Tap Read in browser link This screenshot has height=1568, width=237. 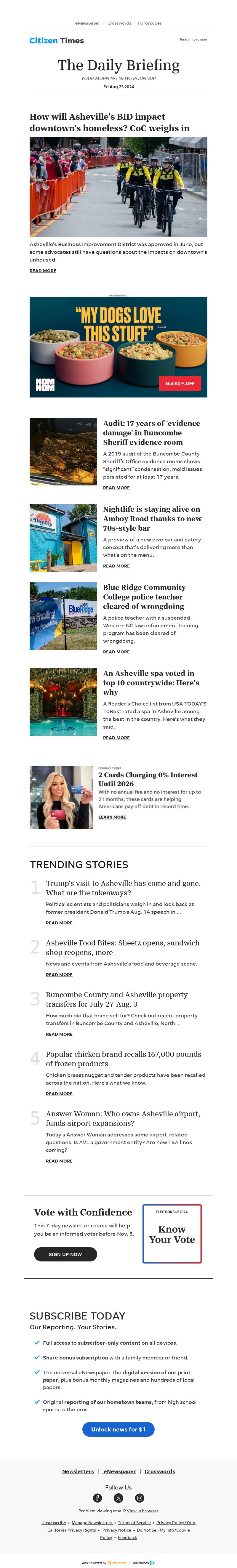pos(193,40)
